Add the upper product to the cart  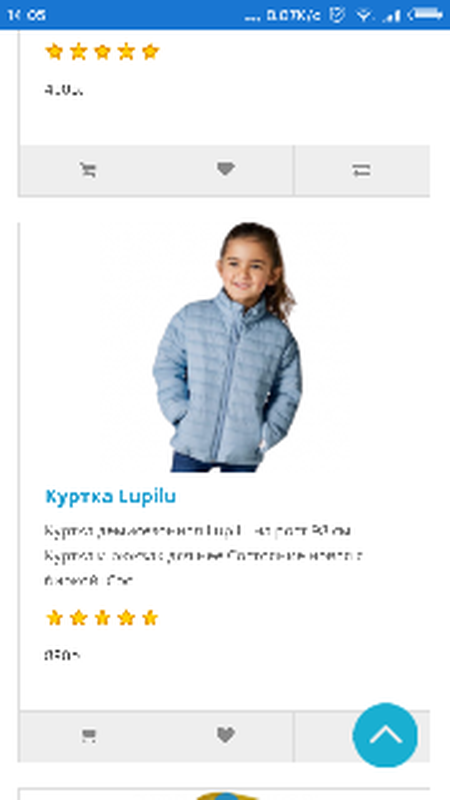tap(88, 170)
